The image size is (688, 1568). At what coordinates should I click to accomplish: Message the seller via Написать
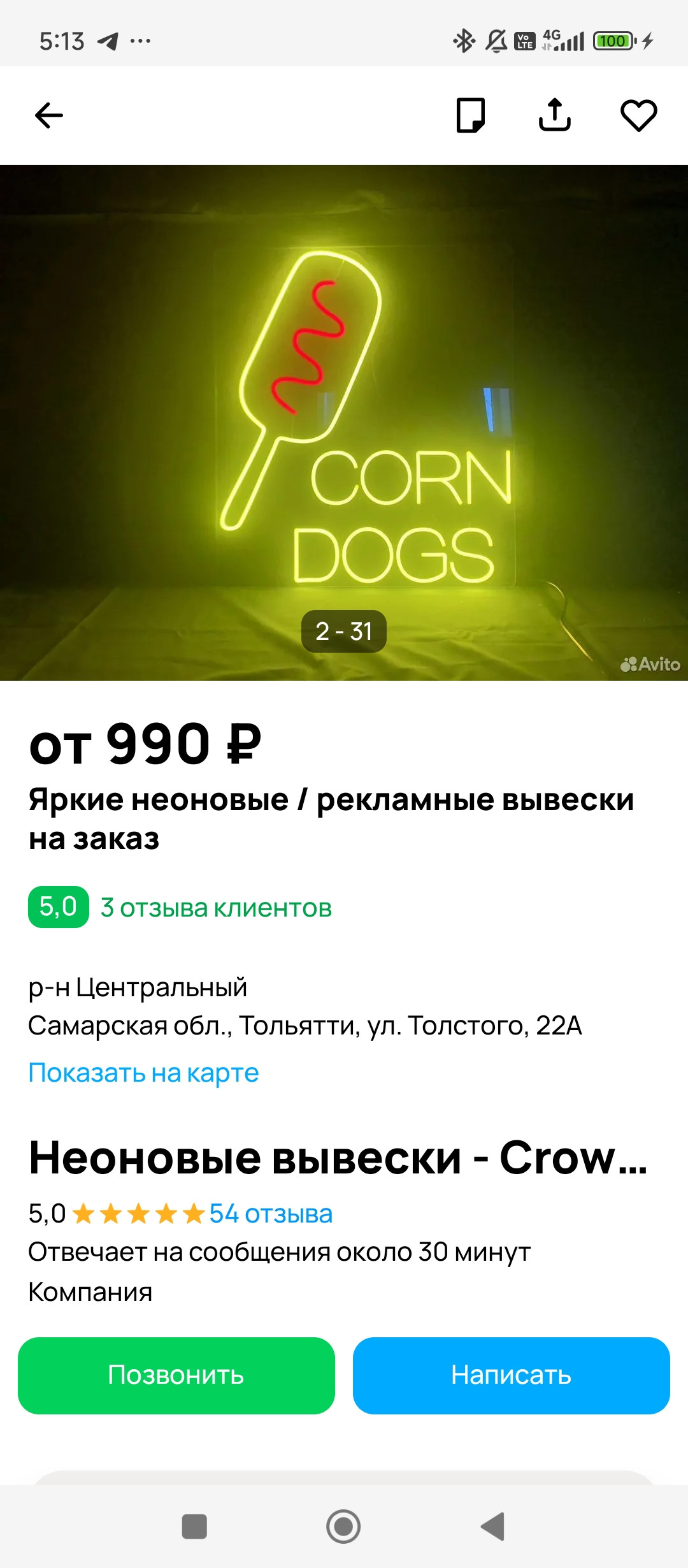[x=511, y=1375]
